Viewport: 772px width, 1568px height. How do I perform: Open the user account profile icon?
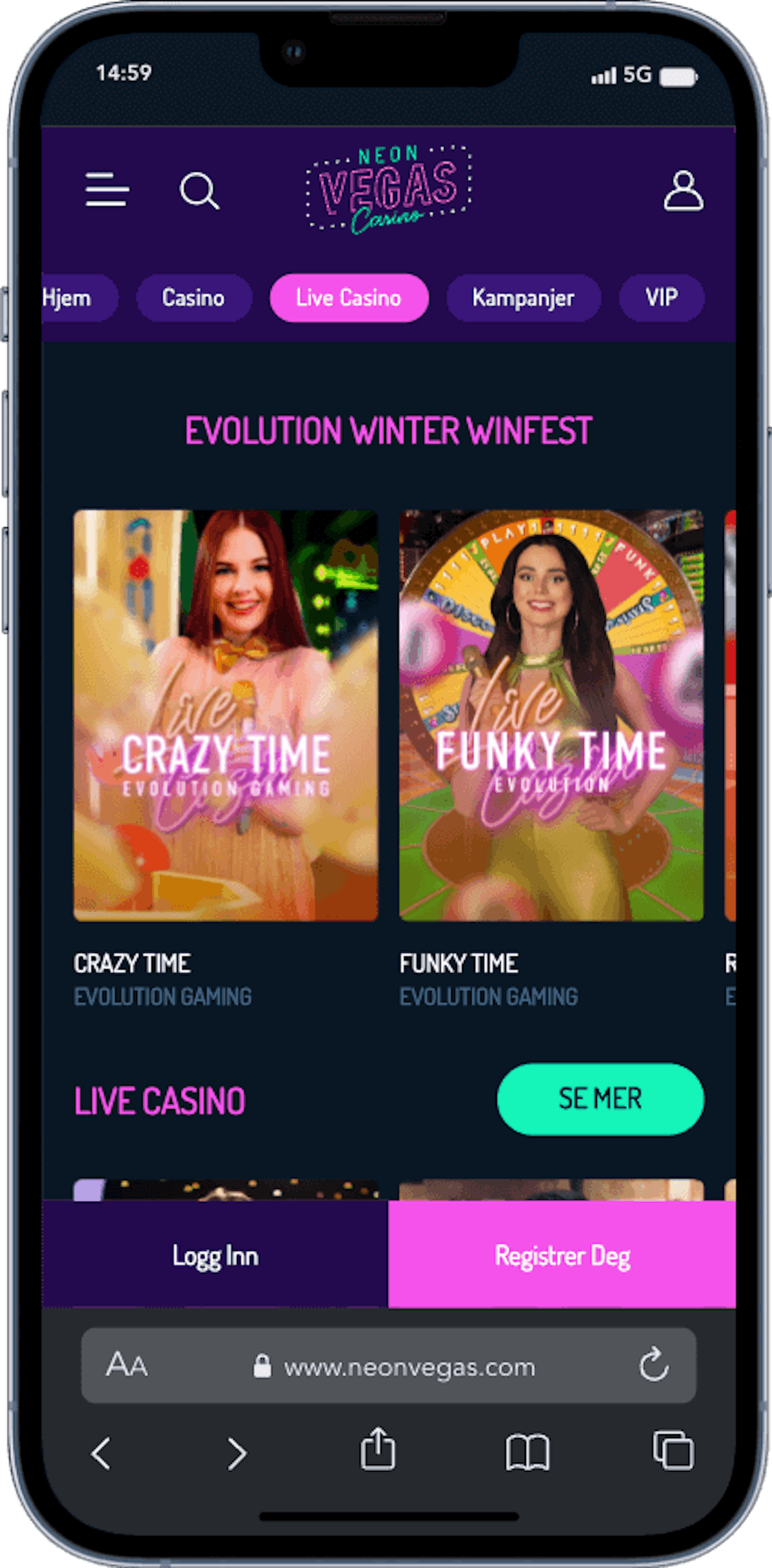683,192
